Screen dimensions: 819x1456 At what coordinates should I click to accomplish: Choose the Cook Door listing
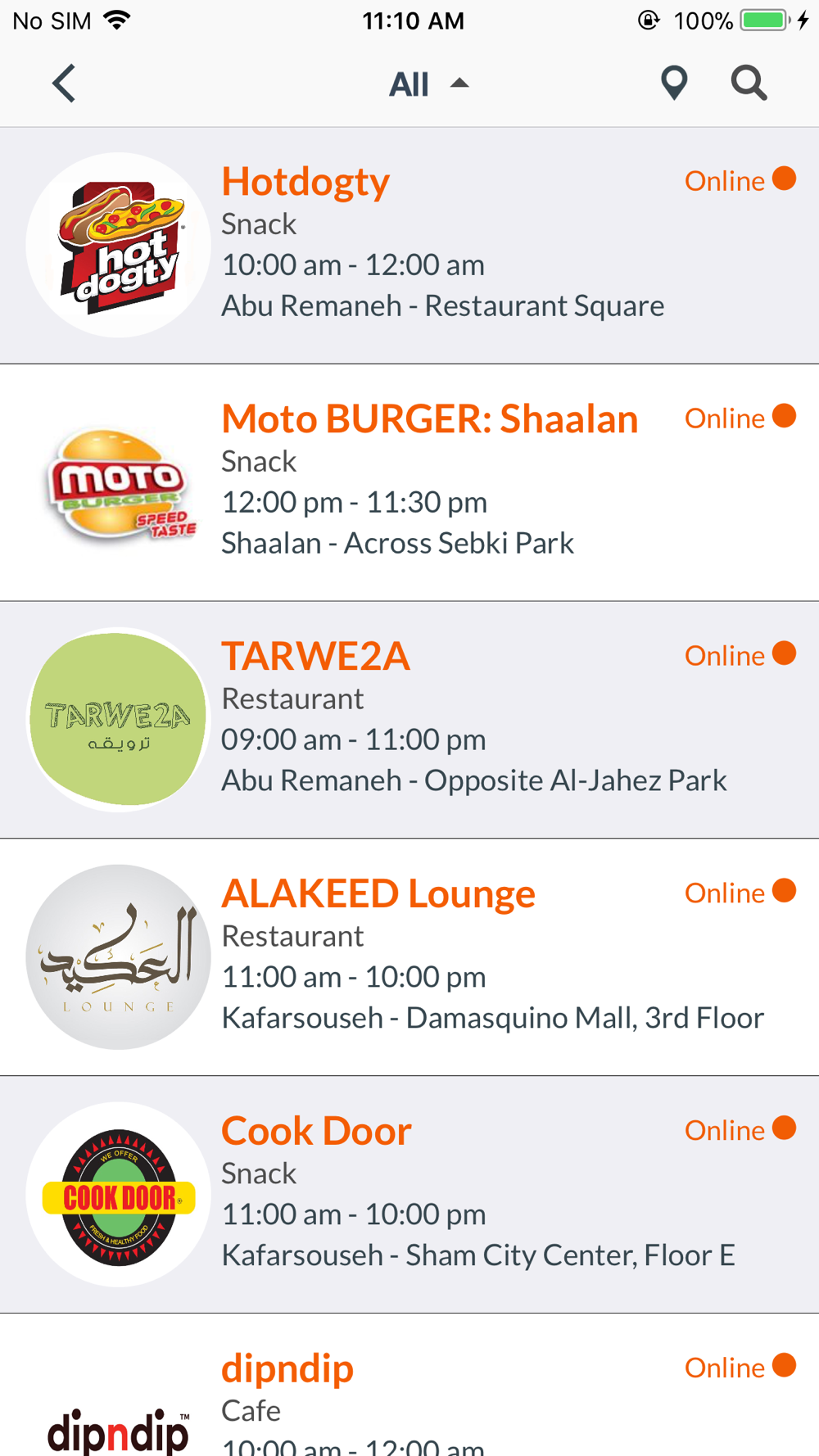409,1195
